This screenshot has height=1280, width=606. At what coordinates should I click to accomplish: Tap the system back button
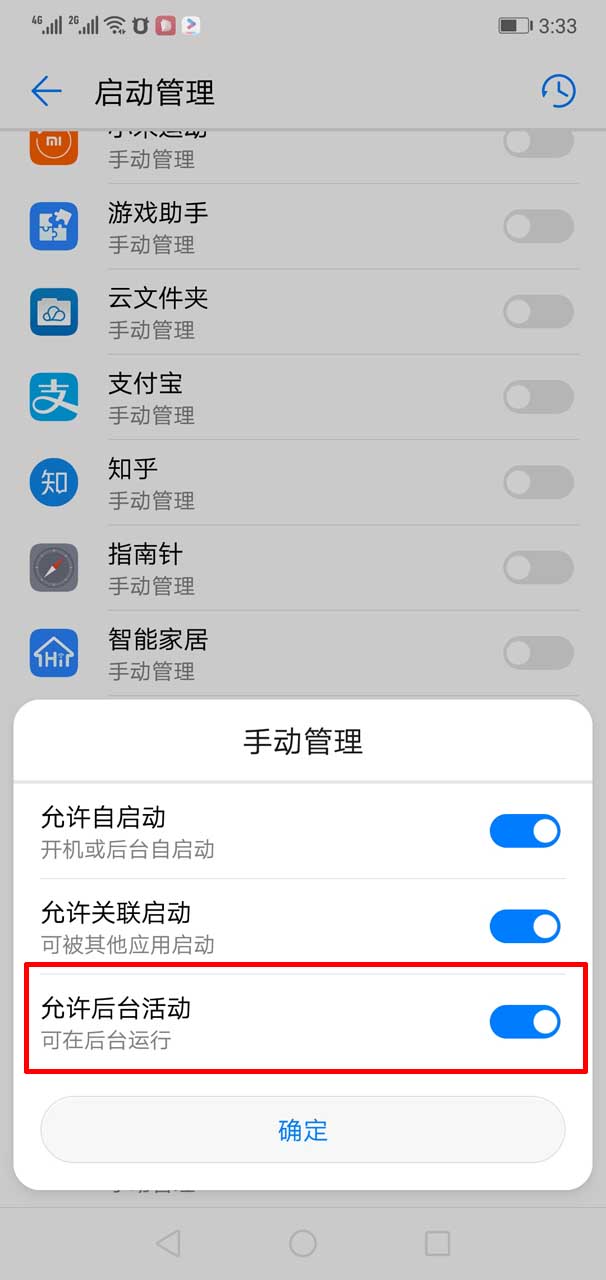coord(168,1243)
